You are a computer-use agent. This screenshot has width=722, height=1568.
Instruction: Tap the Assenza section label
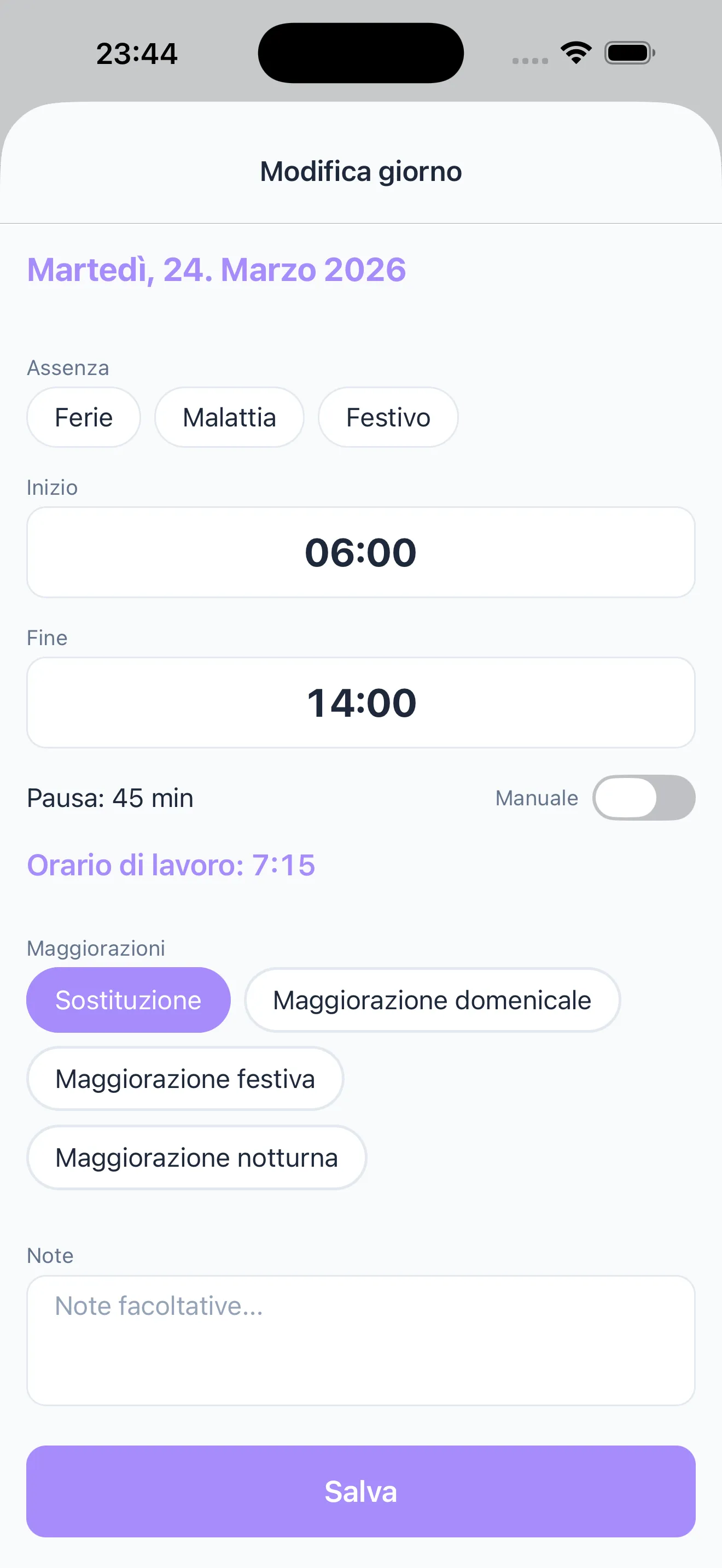[x=68, y=367]
